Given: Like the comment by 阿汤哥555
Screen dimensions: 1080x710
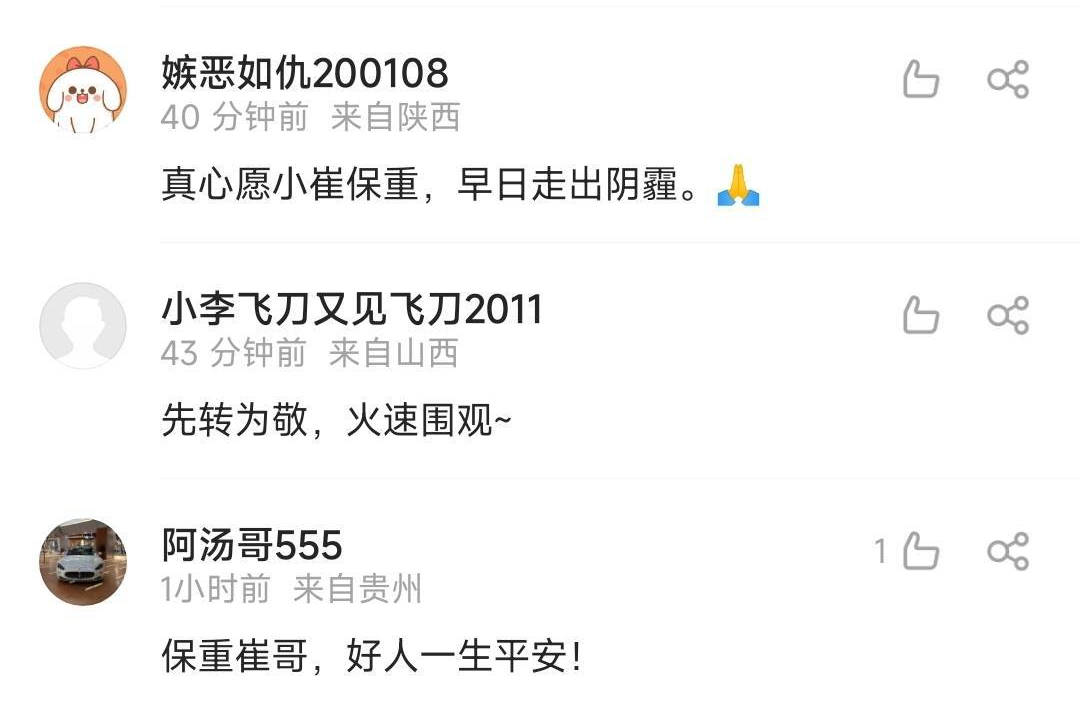Looking at the screenshot, I should [x=921, y=551].
